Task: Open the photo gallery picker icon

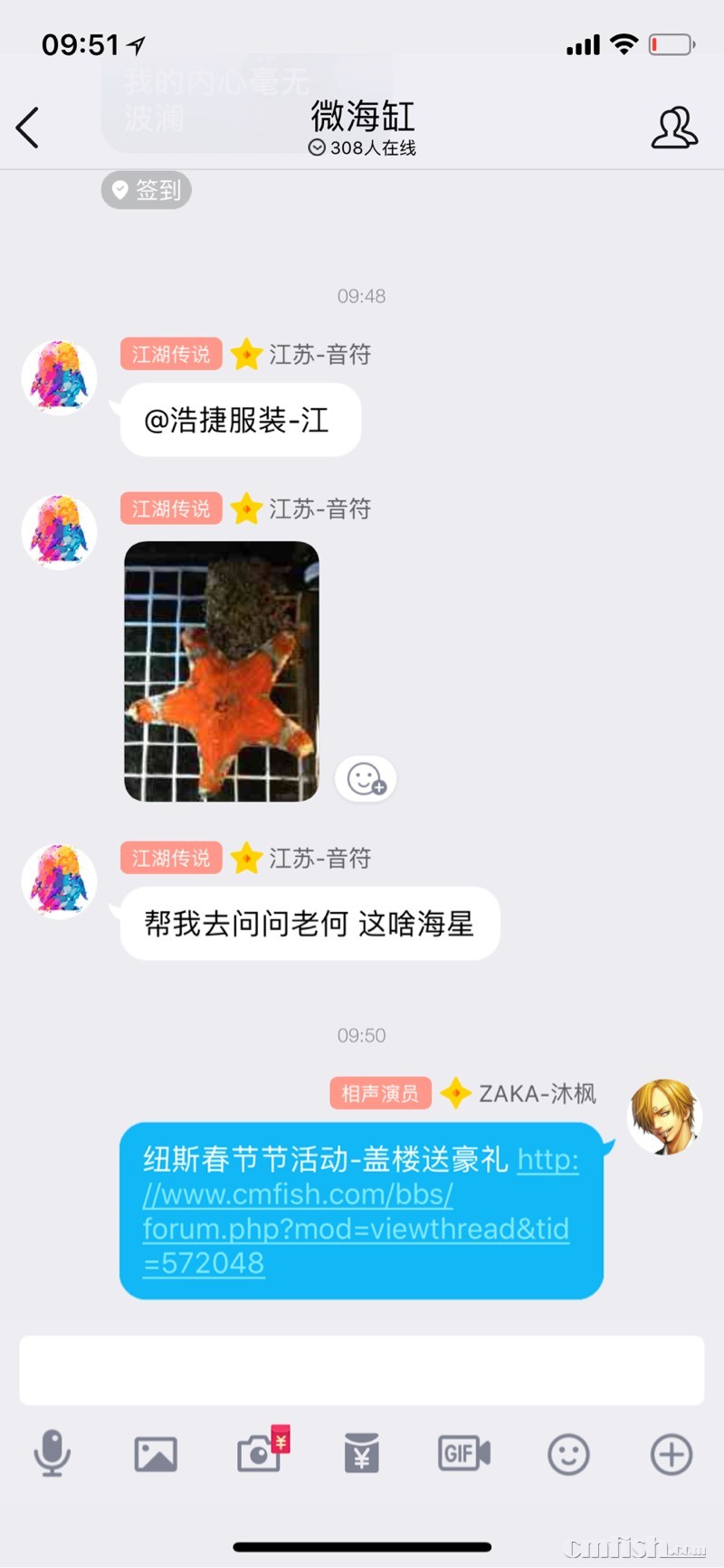Action: [155, 1454]
